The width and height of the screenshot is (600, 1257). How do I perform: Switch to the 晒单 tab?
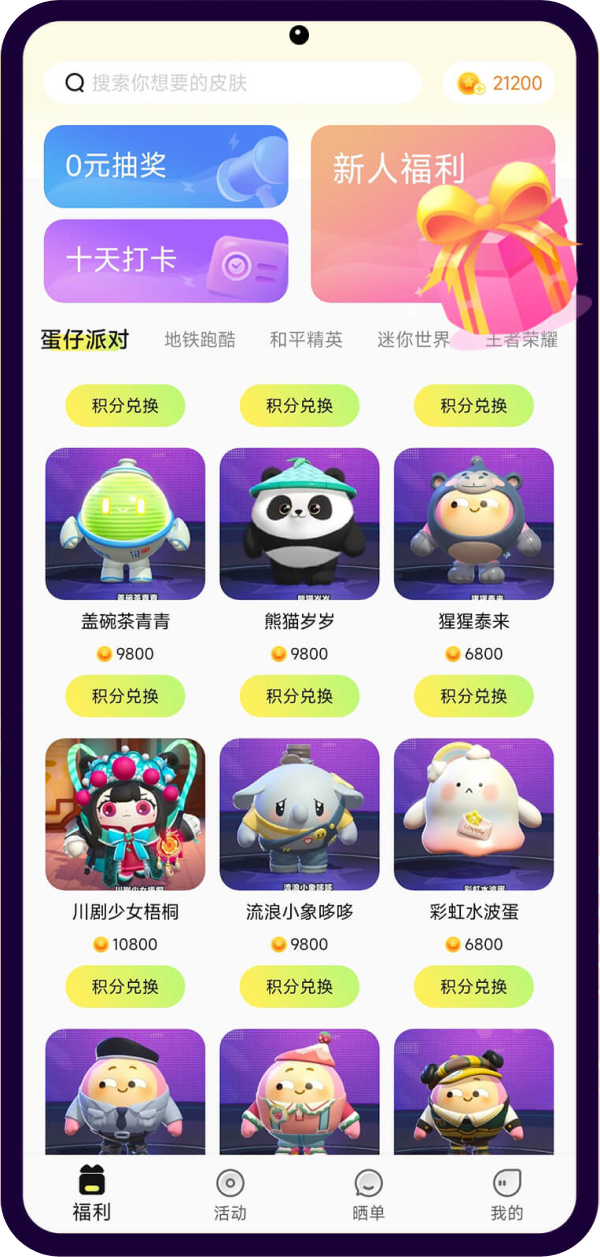point(369,1196)
